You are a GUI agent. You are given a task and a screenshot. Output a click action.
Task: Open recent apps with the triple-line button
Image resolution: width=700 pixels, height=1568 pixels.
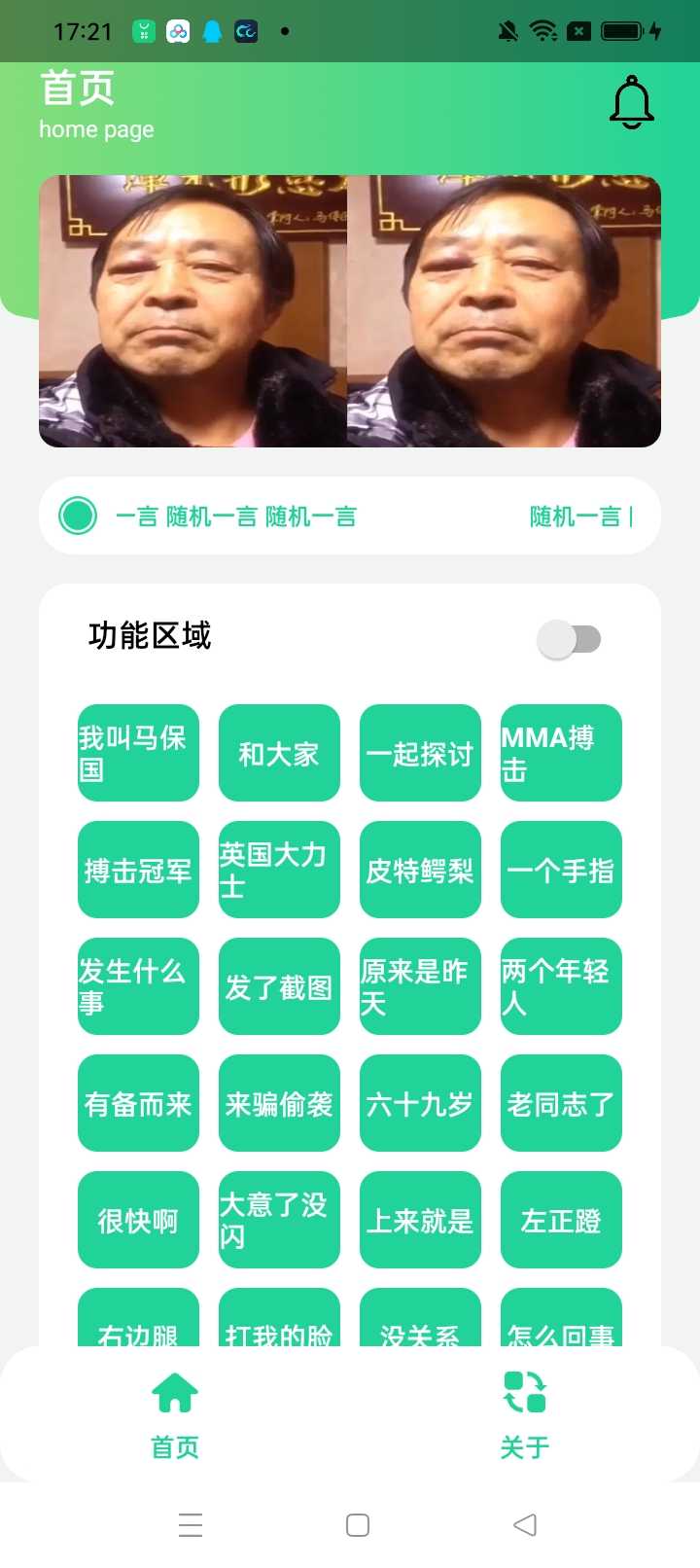[x=191, y=1525]
